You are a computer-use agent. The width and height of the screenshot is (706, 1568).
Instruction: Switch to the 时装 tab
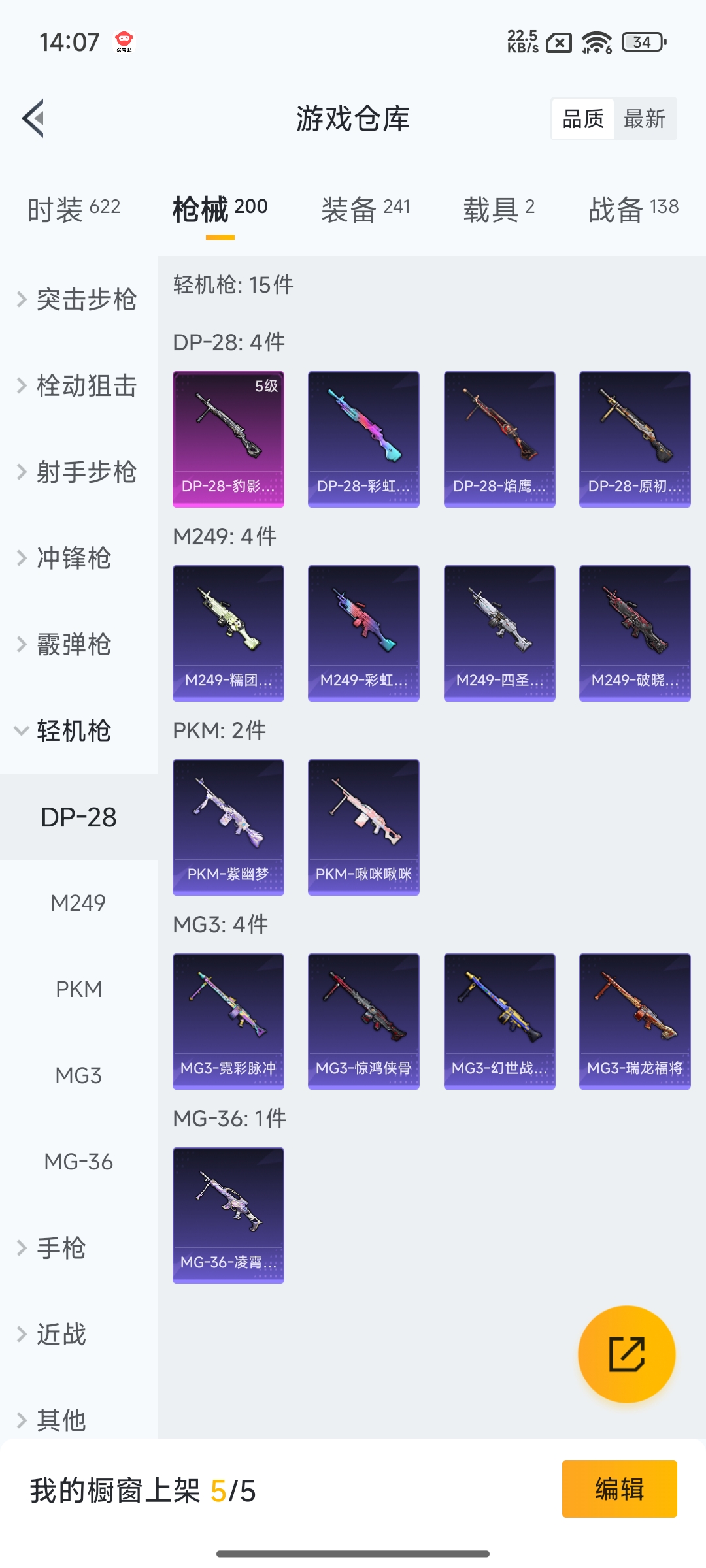point(74,209)
